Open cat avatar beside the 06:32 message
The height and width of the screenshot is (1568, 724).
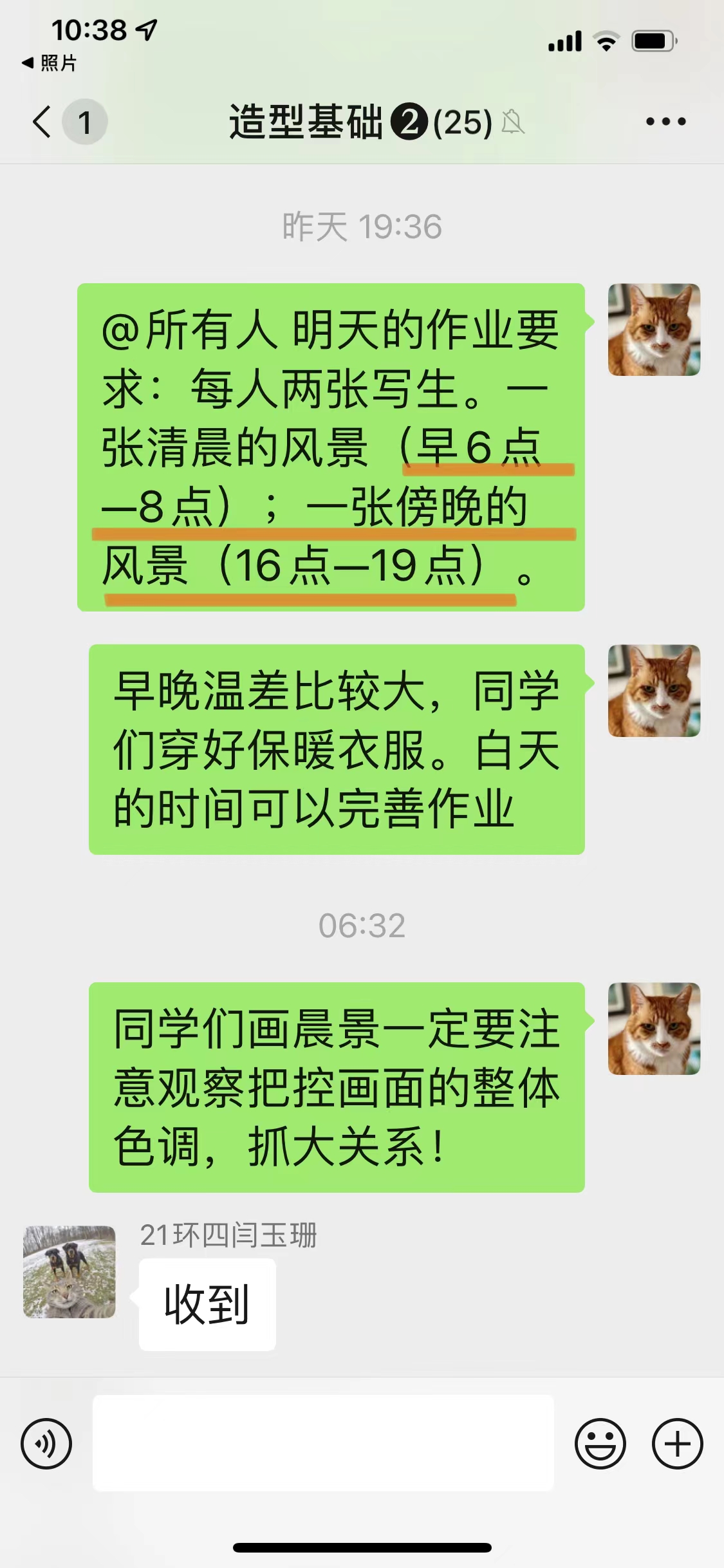[654, 1029]
